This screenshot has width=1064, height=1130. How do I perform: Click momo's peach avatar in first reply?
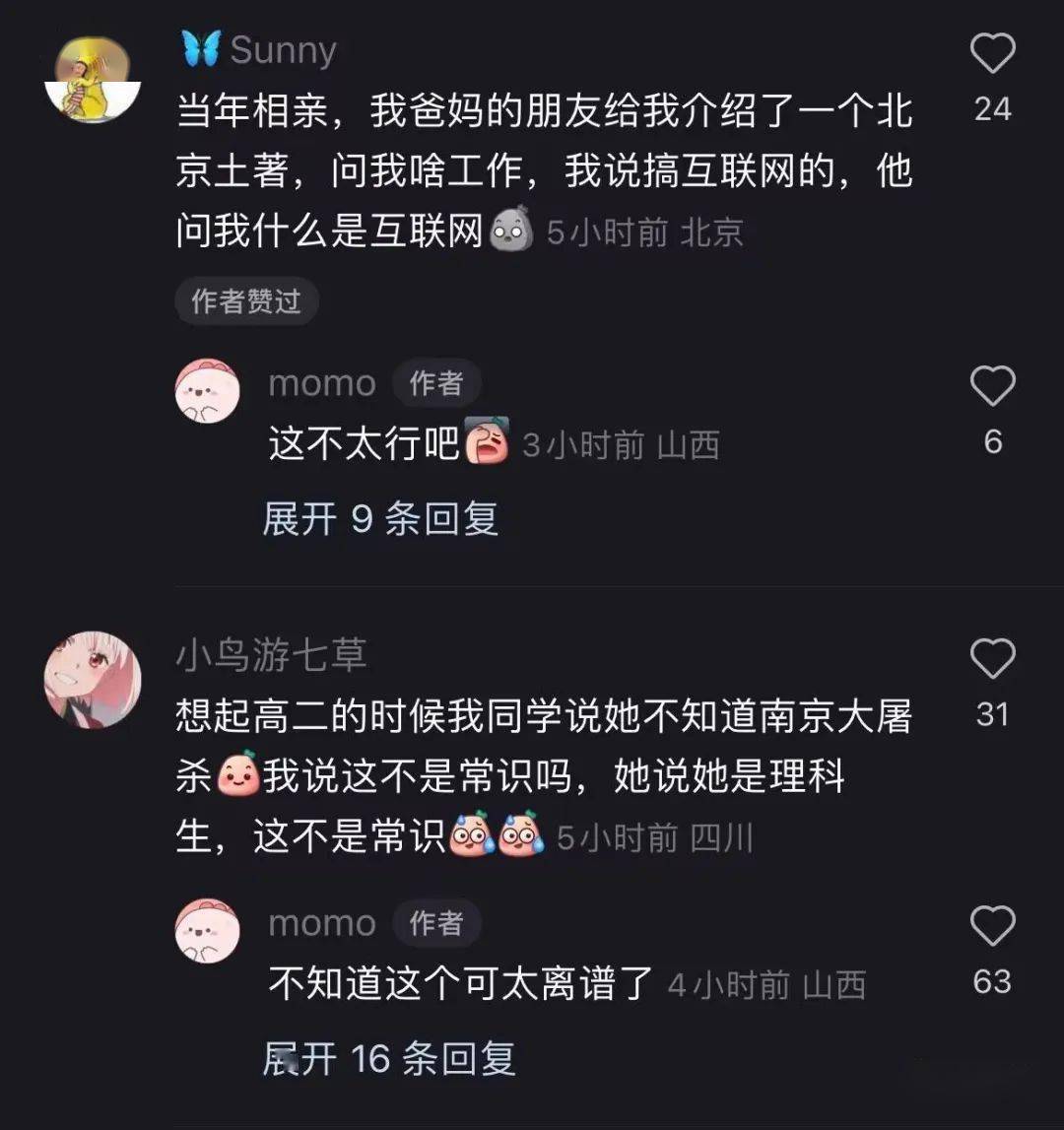207,390
